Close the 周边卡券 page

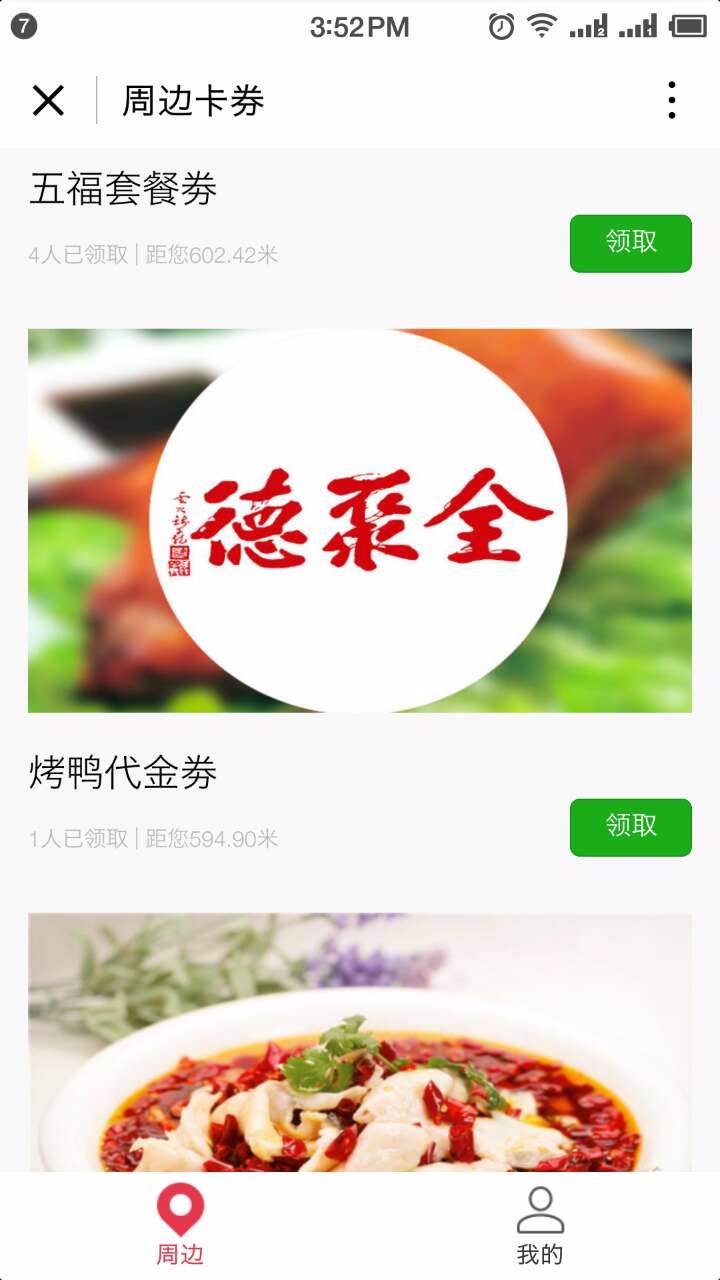(48, 100)
